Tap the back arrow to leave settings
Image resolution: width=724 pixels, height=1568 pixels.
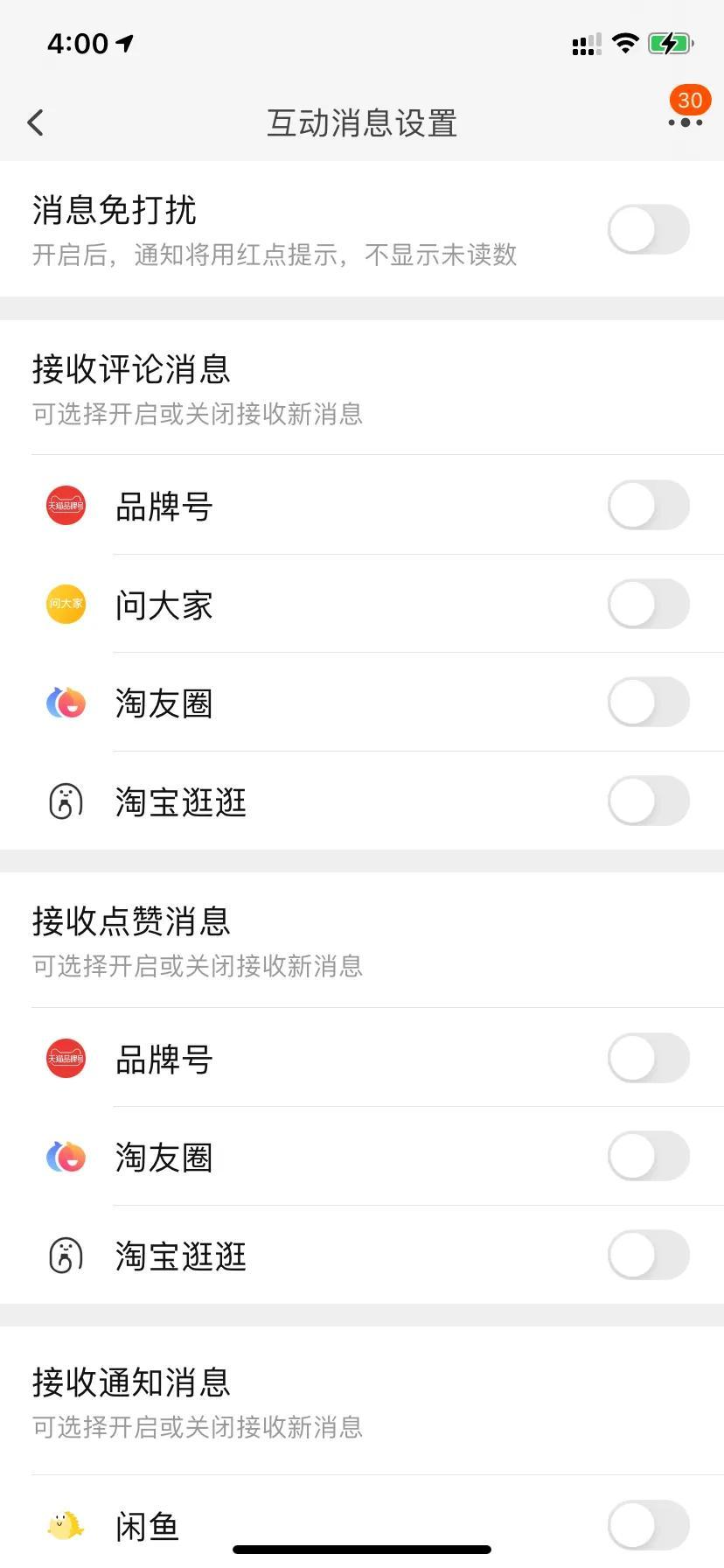click(35, 122)
